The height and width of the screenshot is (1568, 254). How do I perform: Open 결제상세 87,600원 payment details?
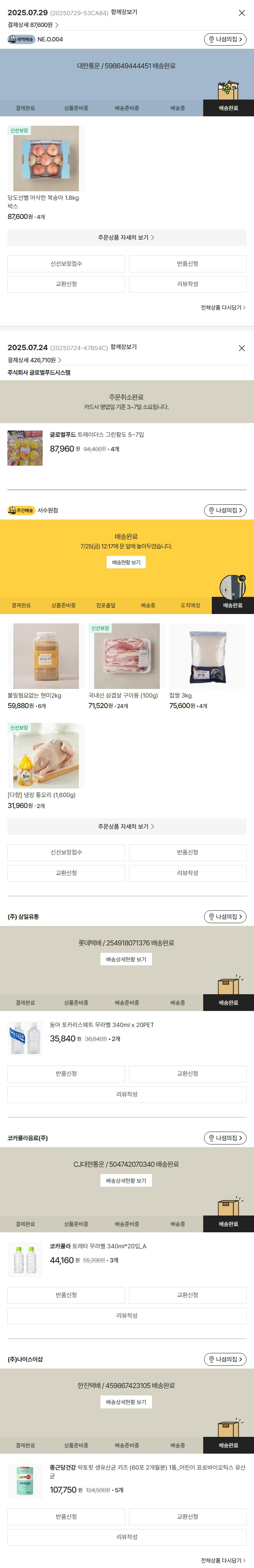pyautogui.click(x=33, y=25)
